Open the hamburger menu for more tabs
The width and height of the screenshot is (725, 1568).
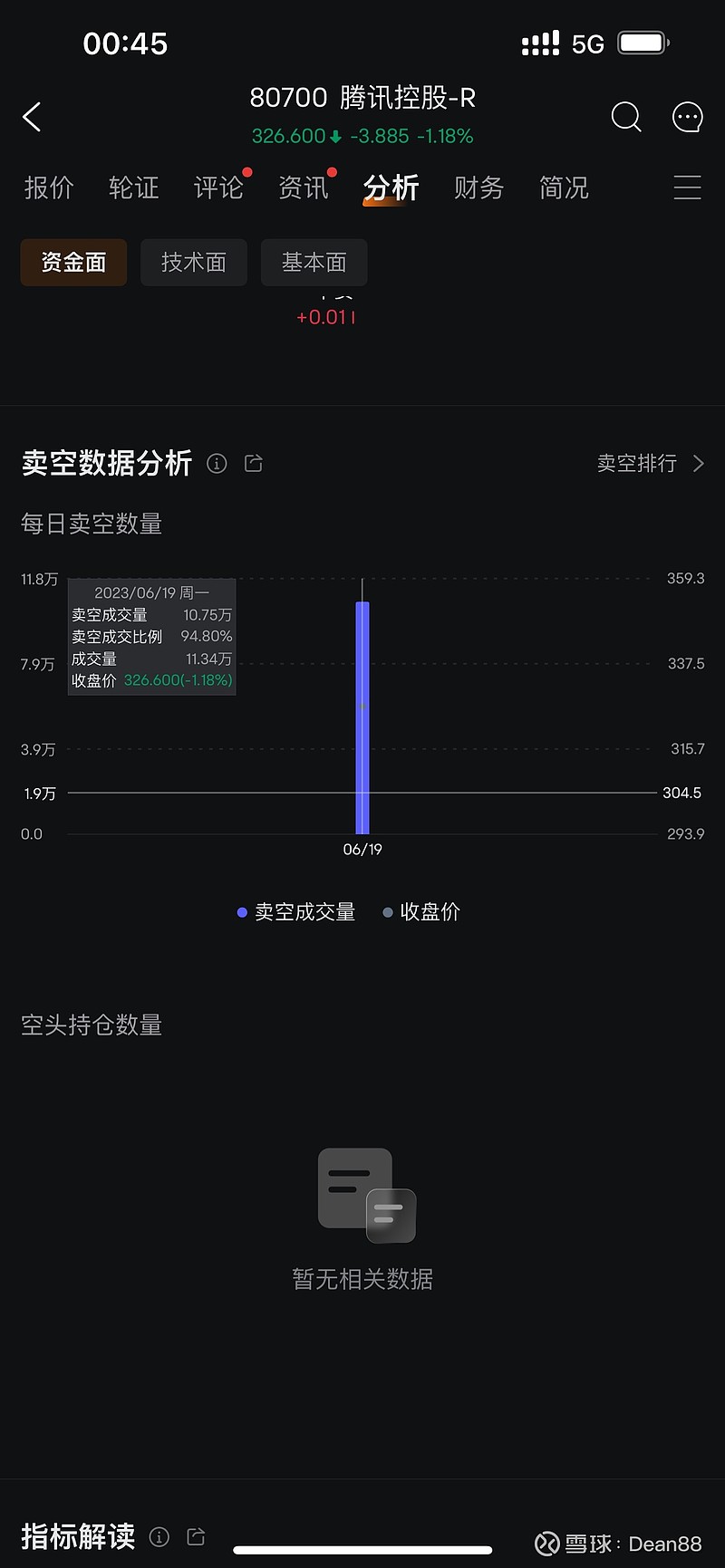point(687,188)
